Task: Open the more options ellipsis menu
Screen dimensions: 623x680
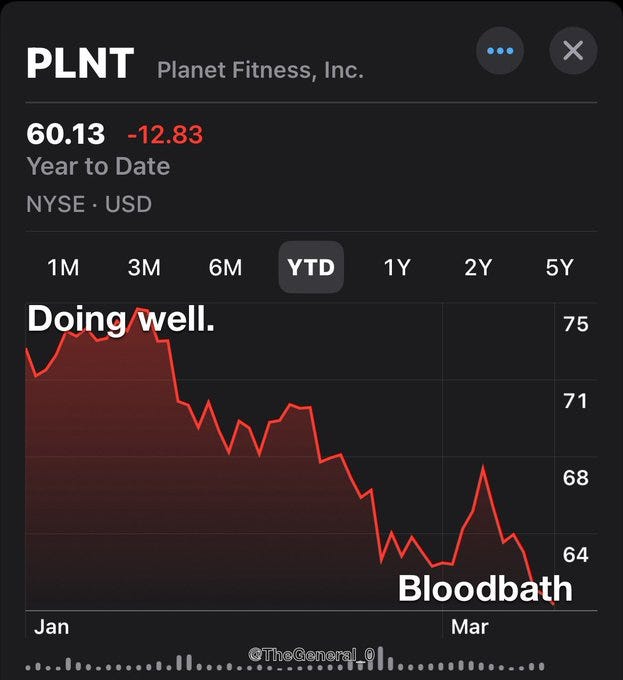Action: pos(500,51)
